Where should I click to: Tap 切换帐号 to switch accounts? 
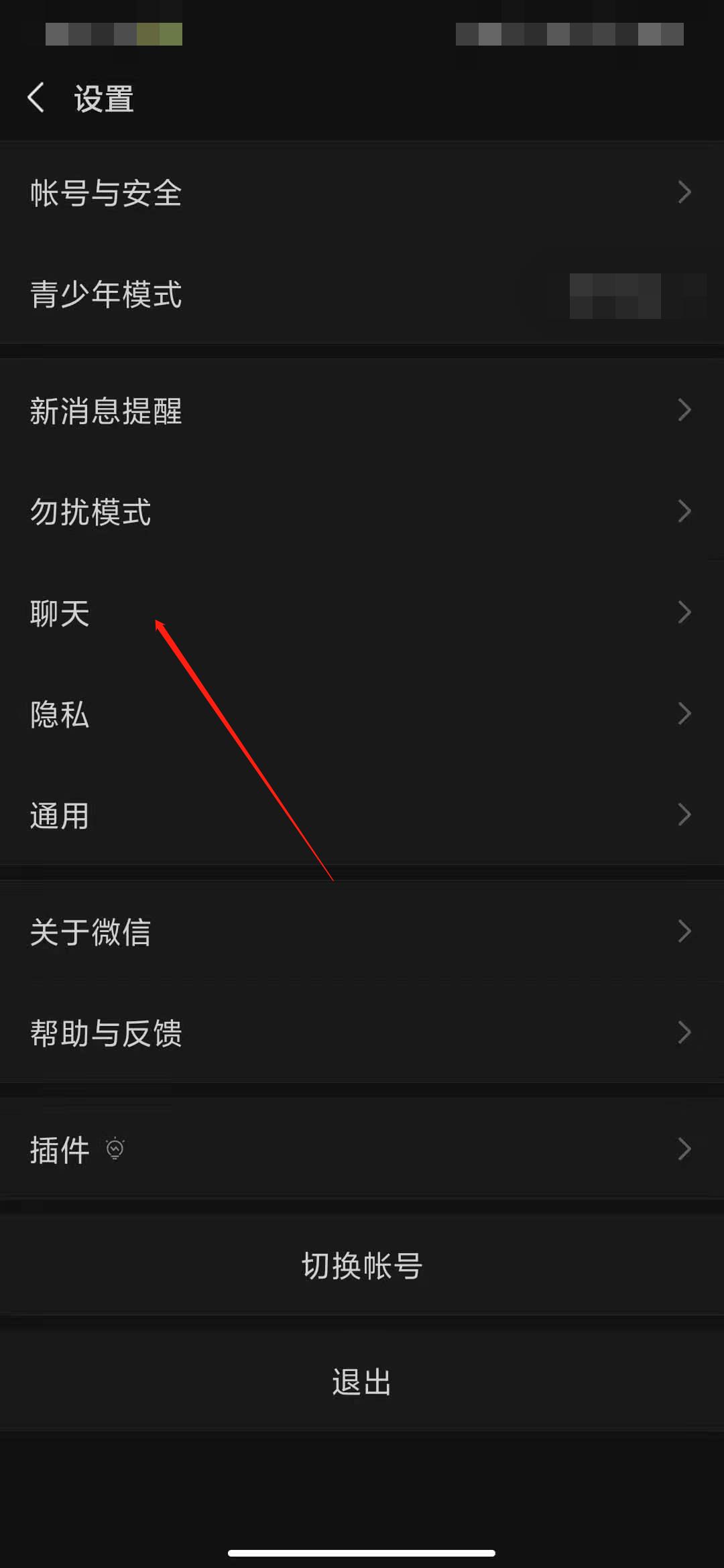[x=362, y=1266]
